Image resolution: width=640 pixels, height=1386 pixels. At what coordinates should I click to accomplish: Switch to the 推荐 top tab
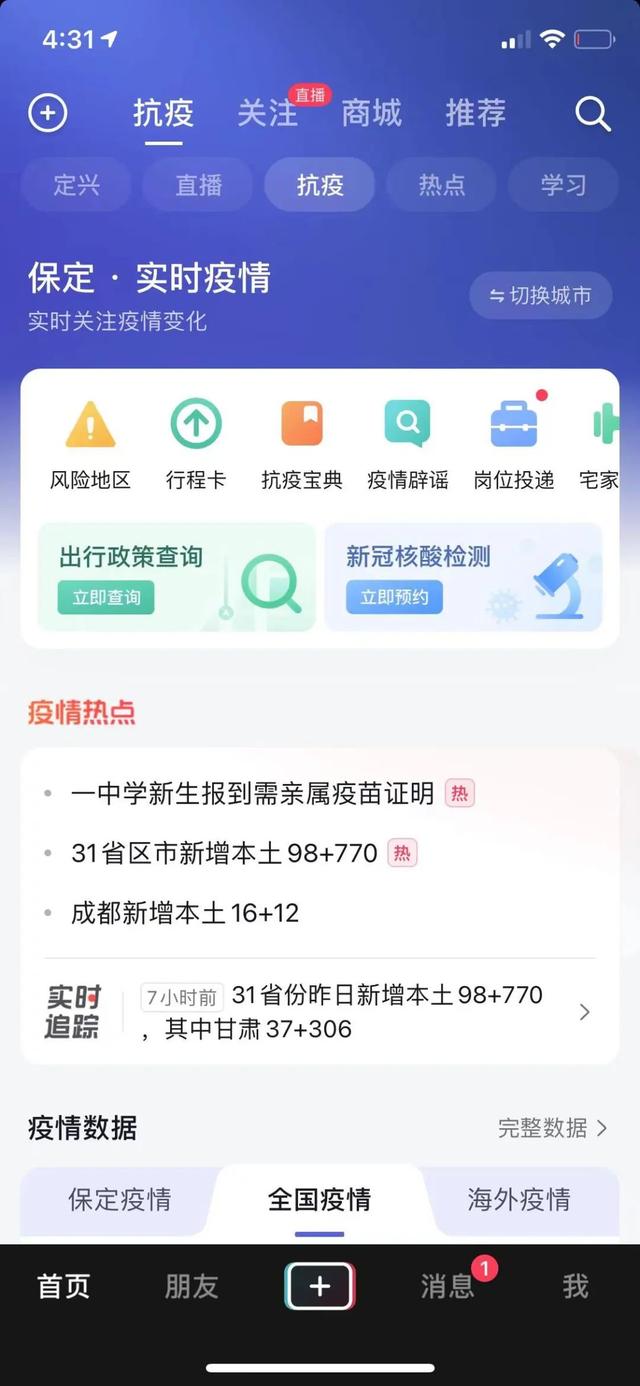[475, 113]
